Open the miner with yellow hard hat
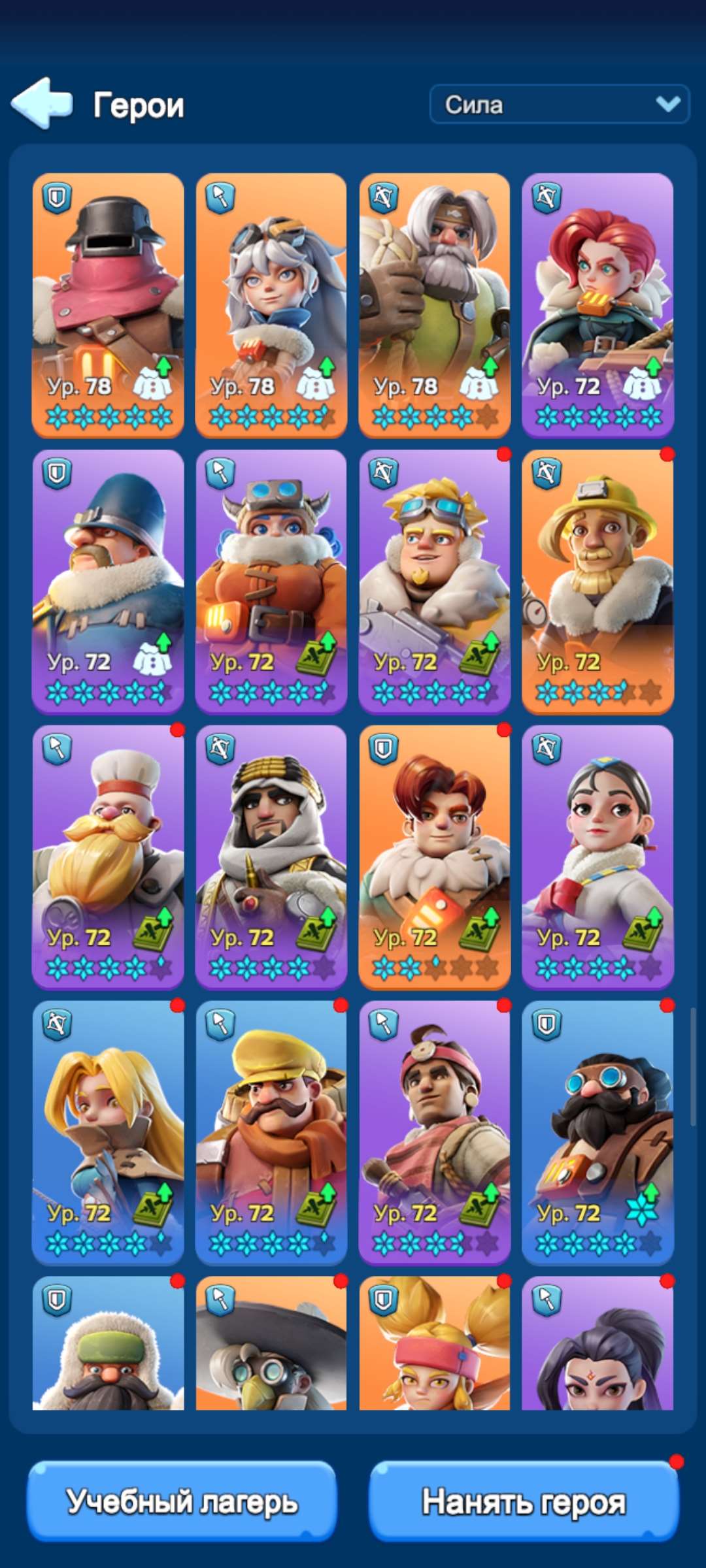706x1568 pixels. coord(597,581)
